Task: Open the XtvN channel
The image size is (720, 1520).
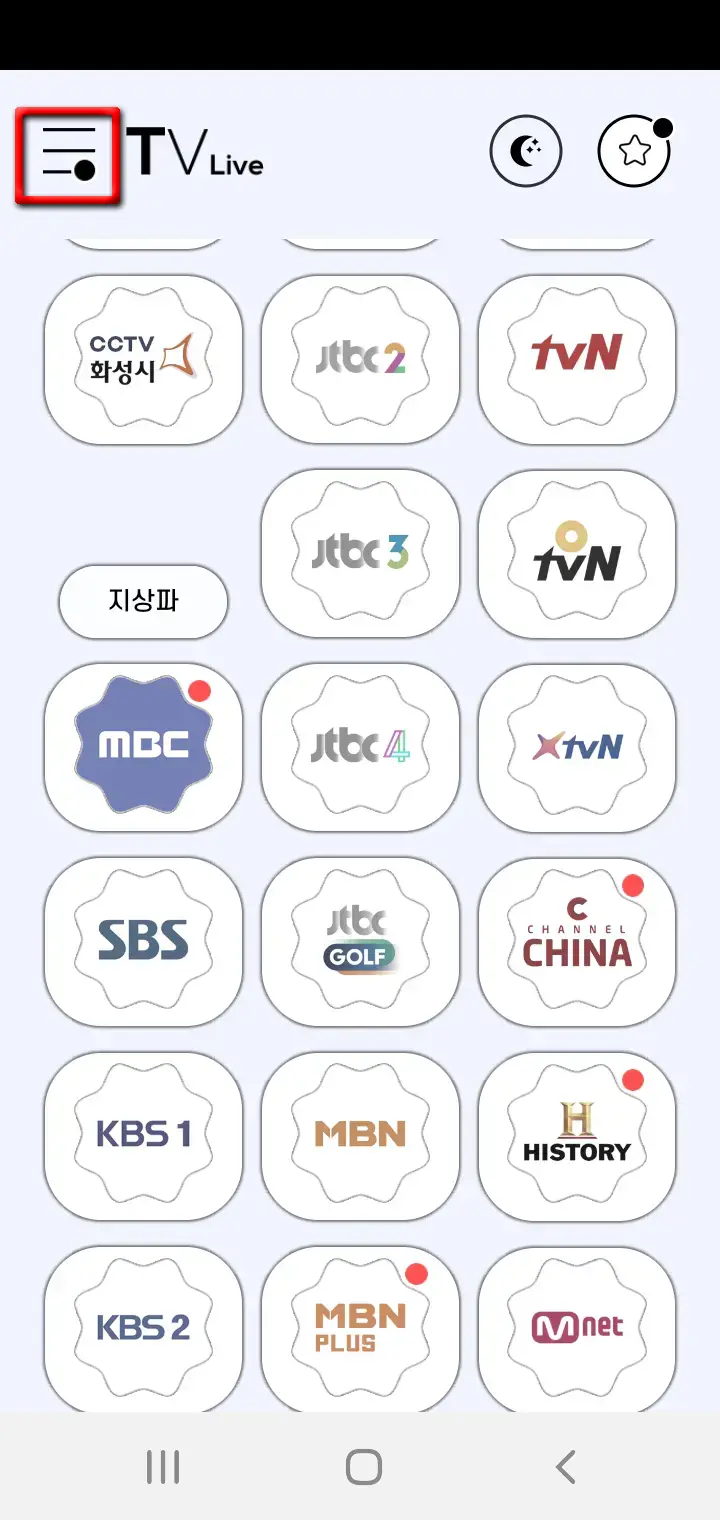Action: tap(576, 747)
